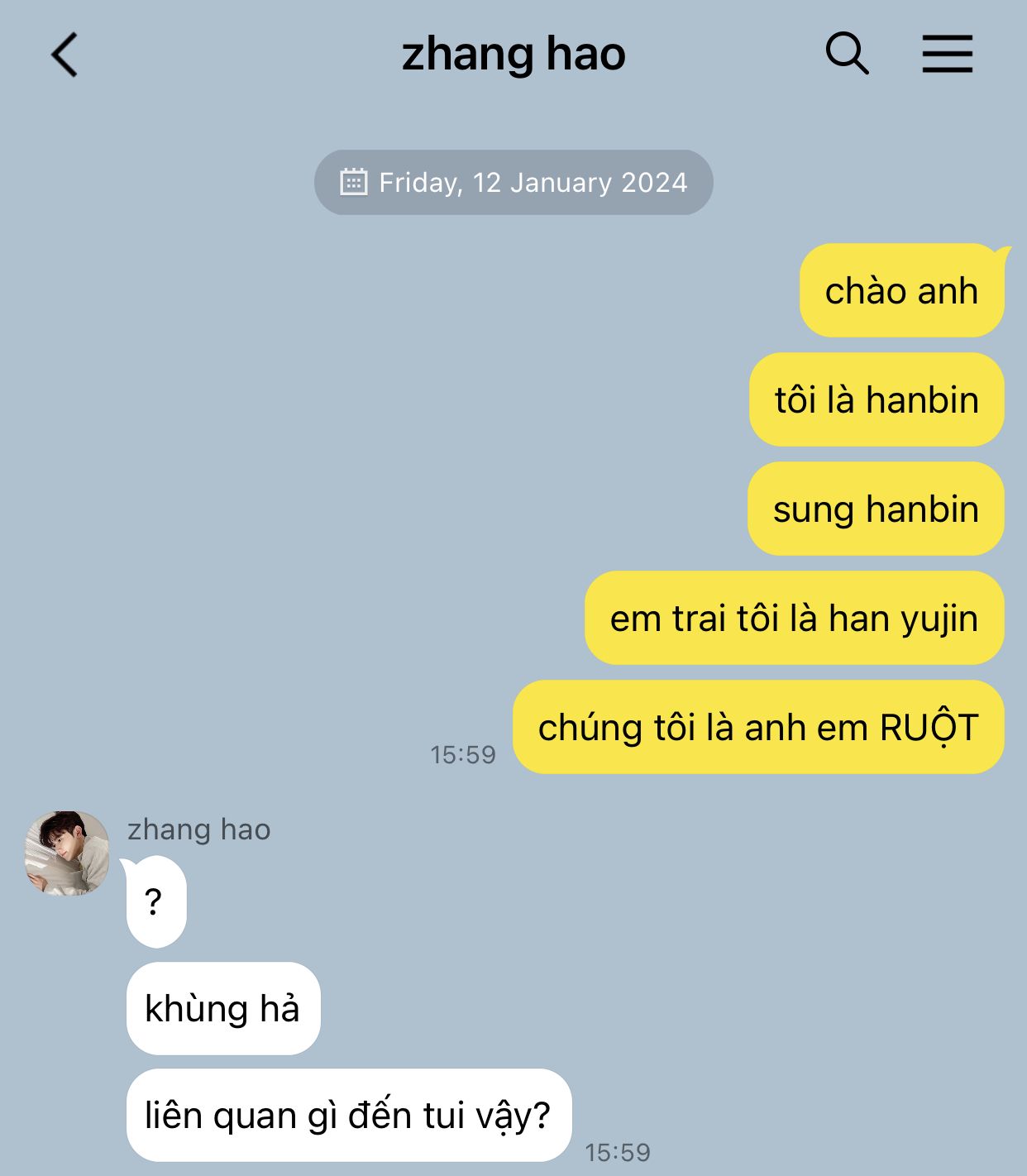Viewport: 1027px width, 1176px height.
Task: Search within this chat
Action: [847, 55]
